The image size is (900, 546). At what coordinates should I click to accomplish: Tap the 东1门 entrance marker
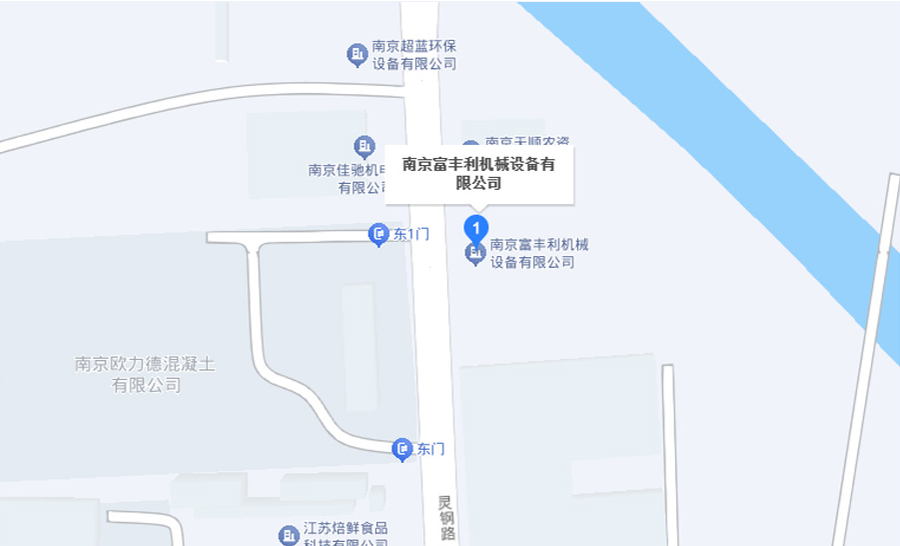[379, 235]
